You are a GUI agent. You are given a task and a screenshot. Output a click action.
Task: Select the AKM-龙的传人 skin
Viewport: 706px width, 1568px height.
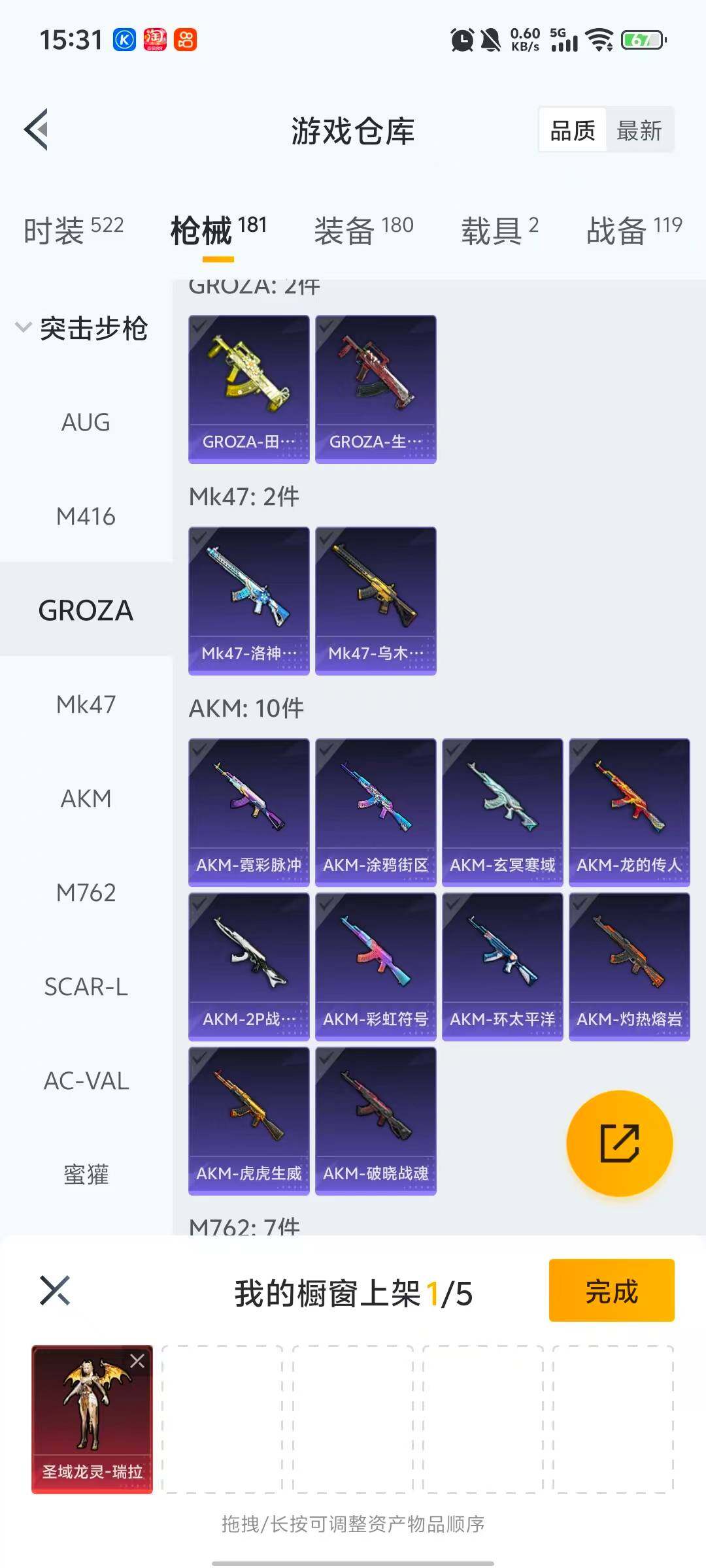pos(629,812)
